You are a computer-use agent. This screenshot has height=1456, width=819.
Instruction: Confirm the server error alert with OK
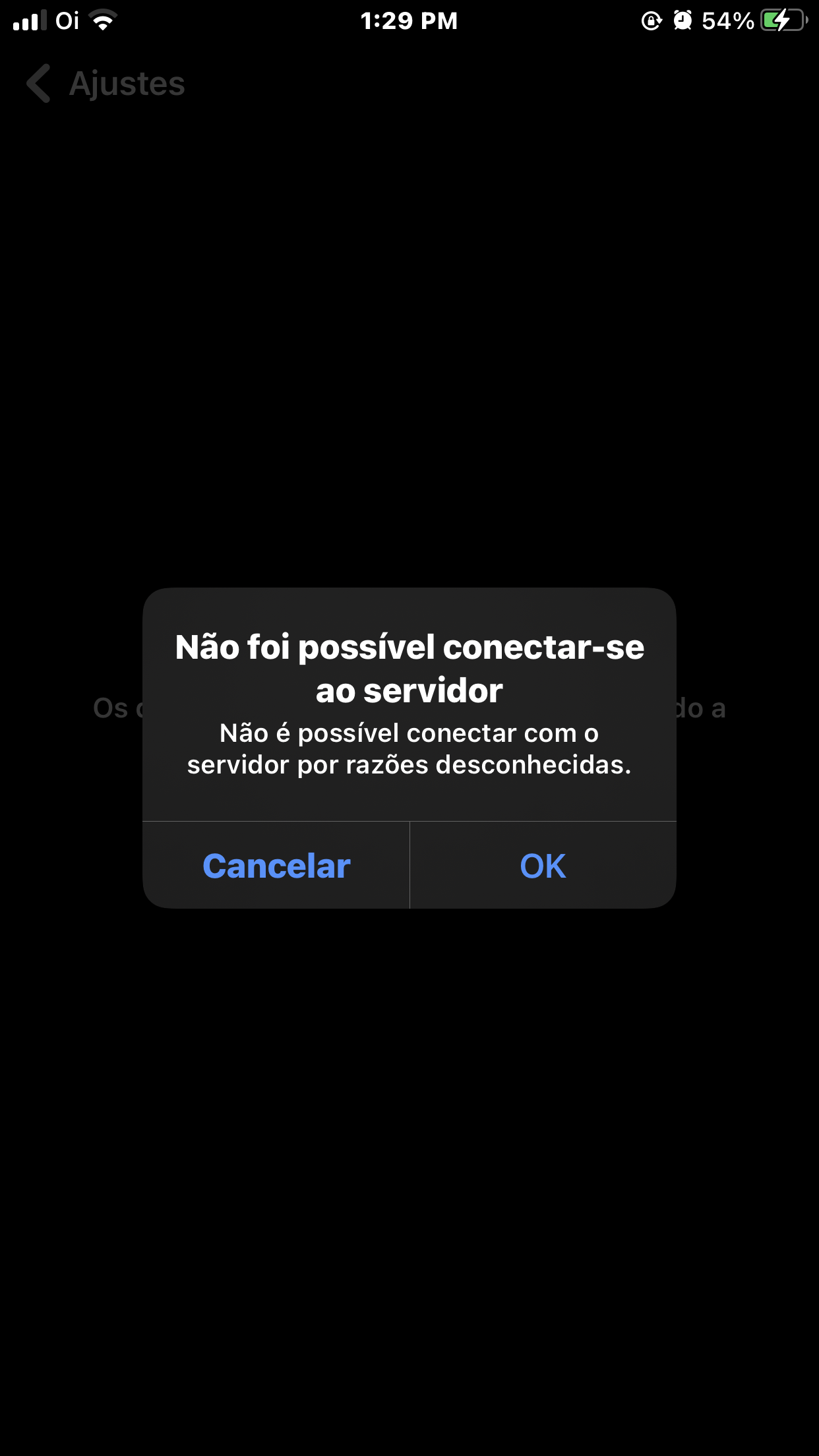coord(543,866)
